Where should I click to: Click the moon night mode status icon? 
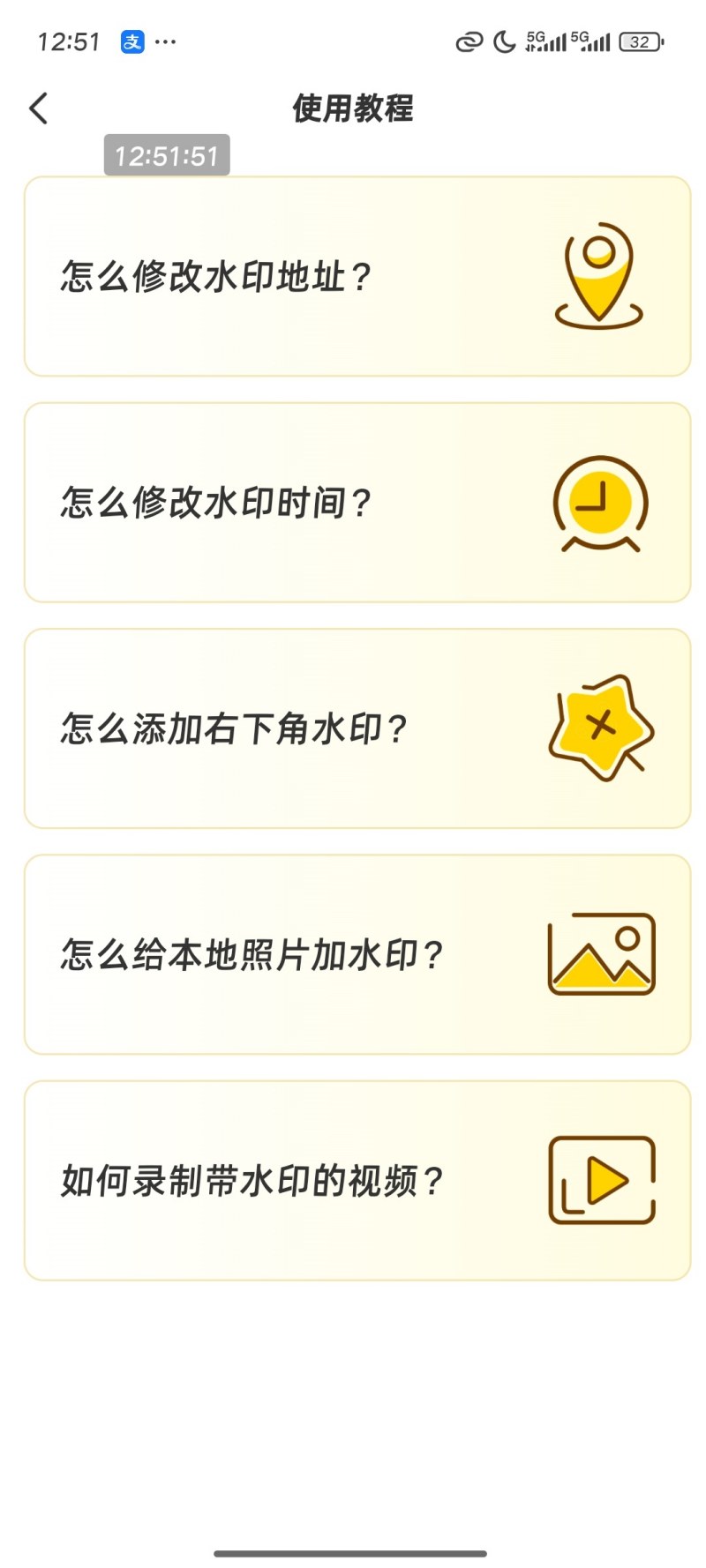(503, 41)
